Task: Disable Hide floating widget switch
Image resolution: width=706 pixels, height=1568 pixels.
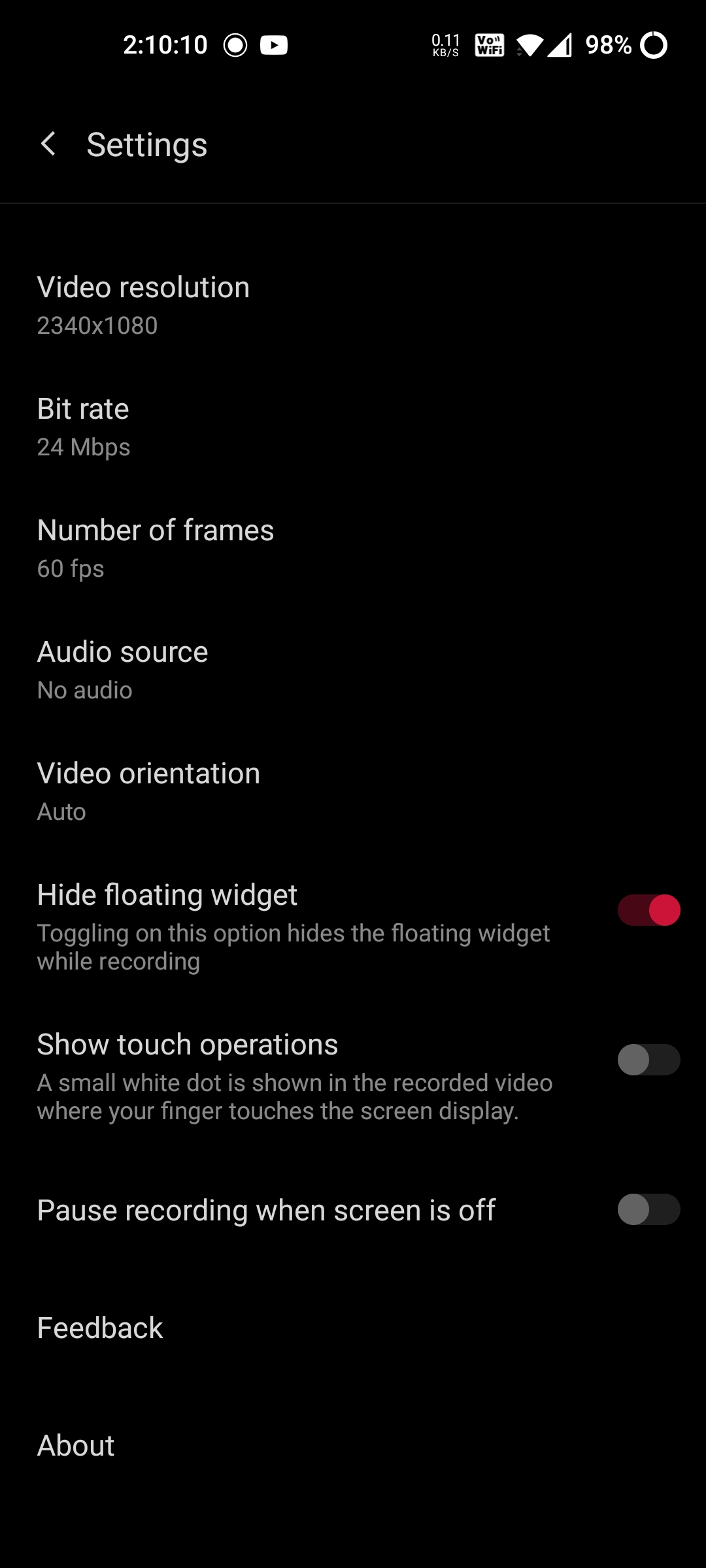Action: [648, 910]
